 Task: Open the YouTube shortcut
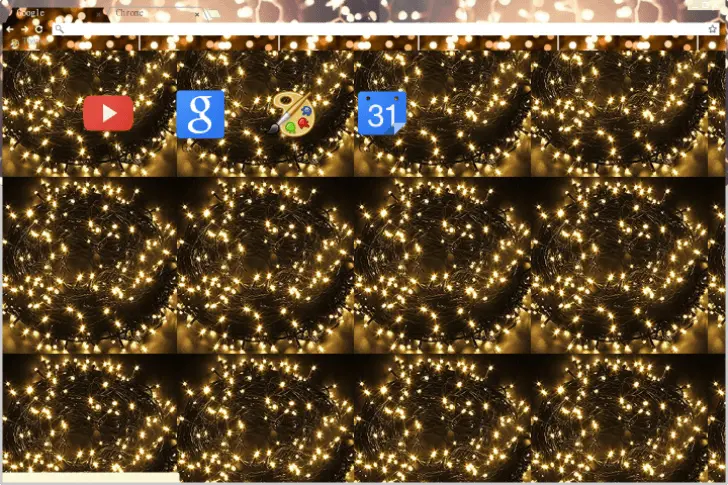click(108, 113)
